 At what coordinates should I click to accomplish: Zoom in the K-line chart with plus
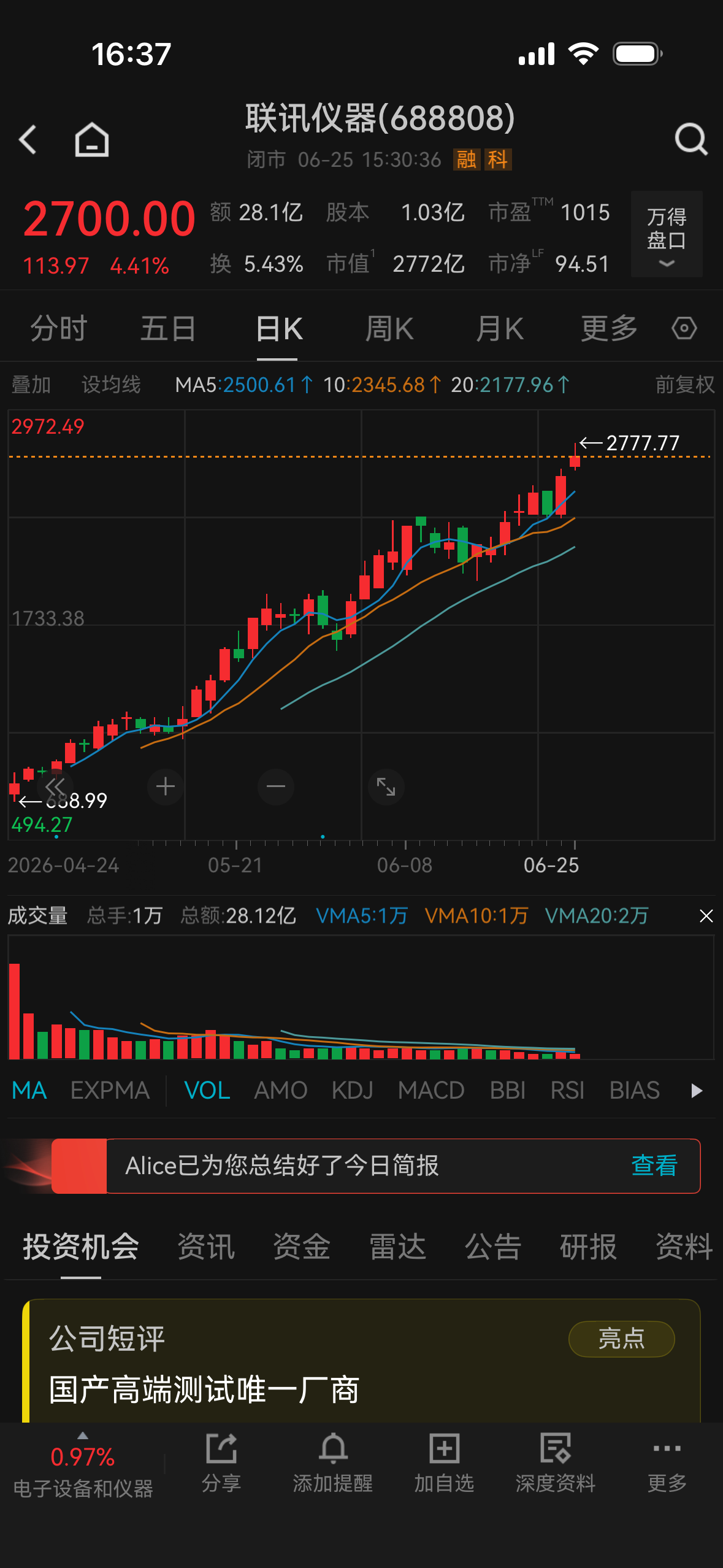point(166,786)
